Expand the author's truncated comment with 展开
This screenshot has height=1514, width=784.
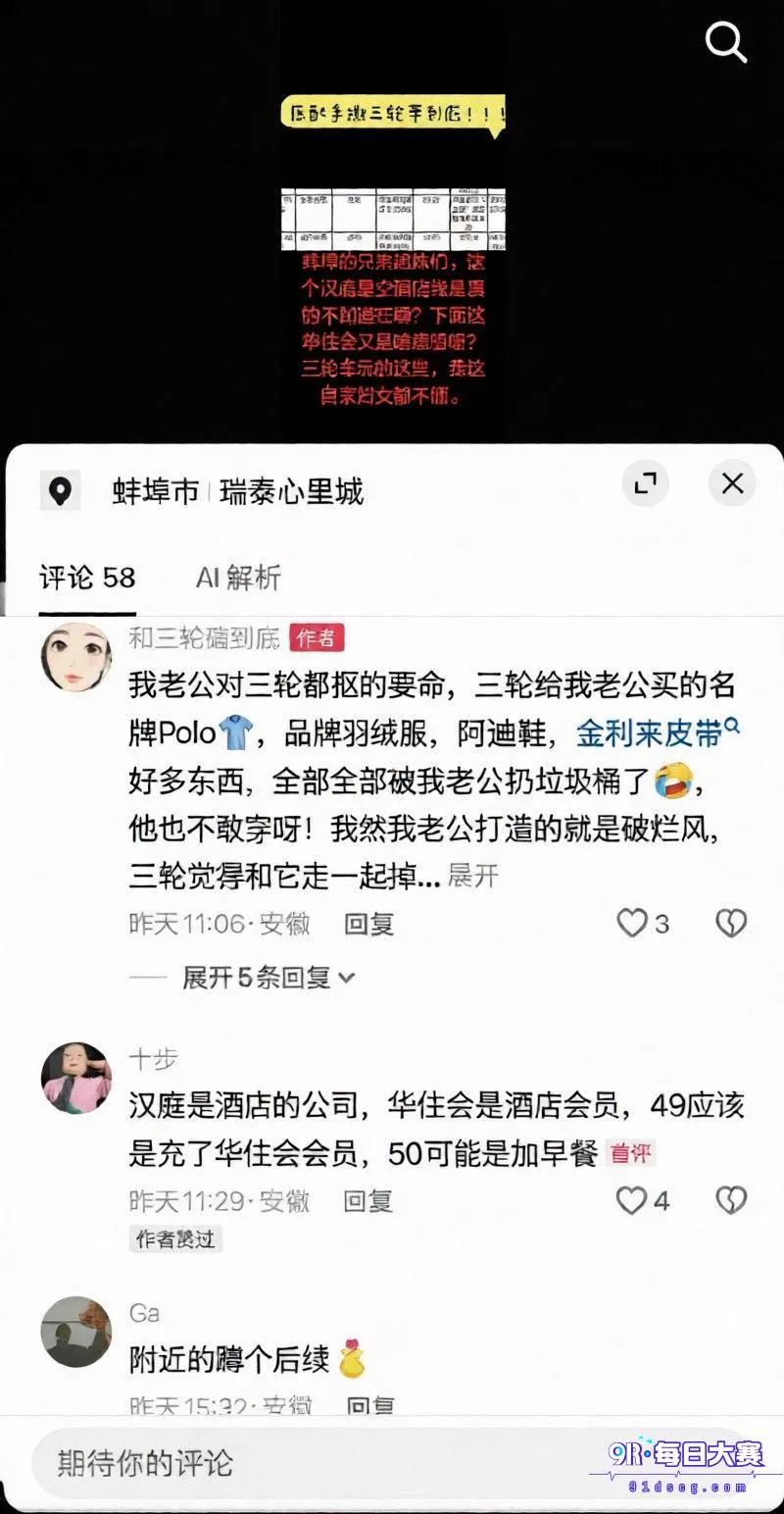coord(473,875)
